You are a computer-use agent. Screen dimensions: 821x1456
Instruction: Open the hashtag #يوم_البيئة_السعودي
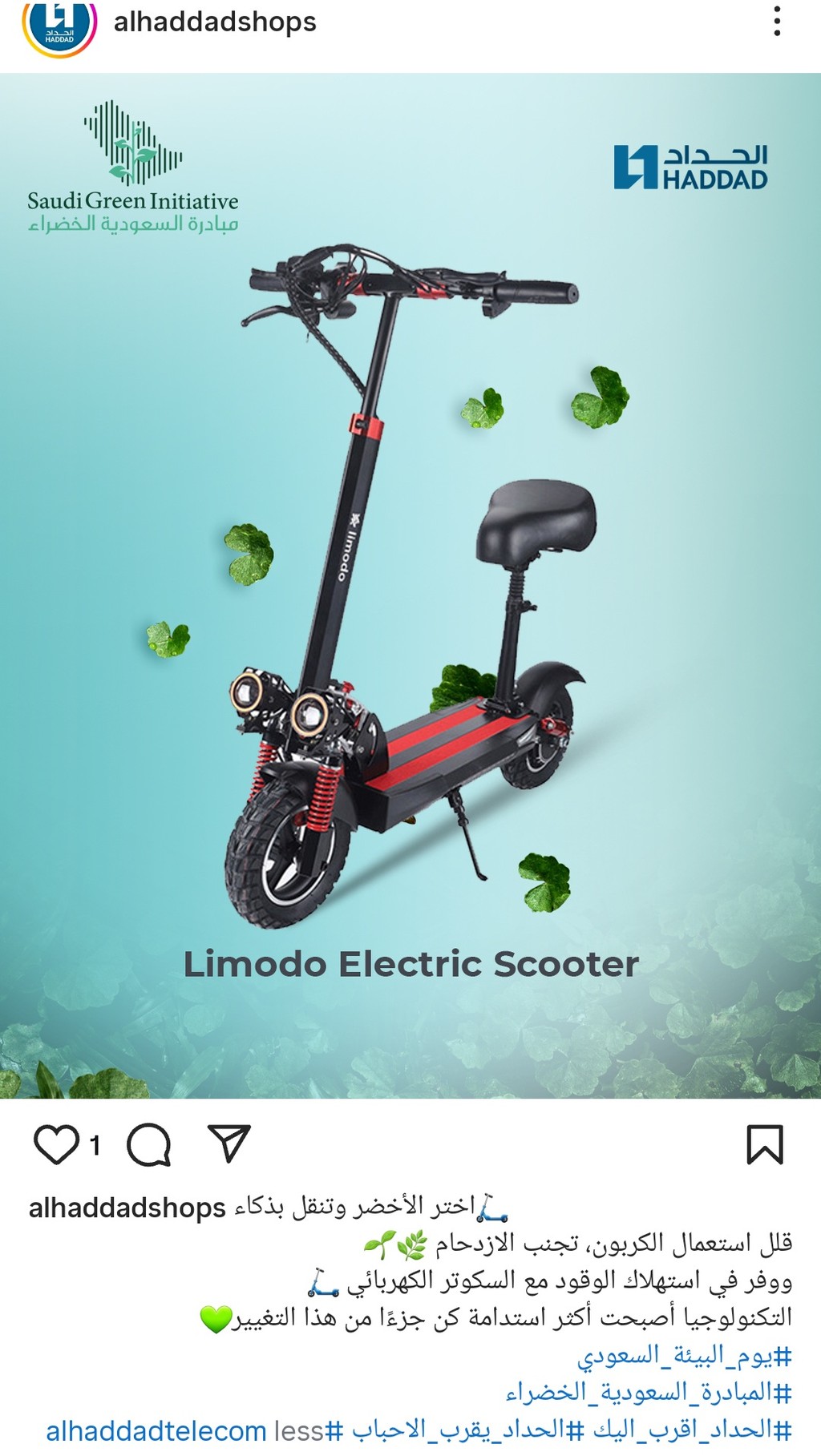[x=685, y=1356]
